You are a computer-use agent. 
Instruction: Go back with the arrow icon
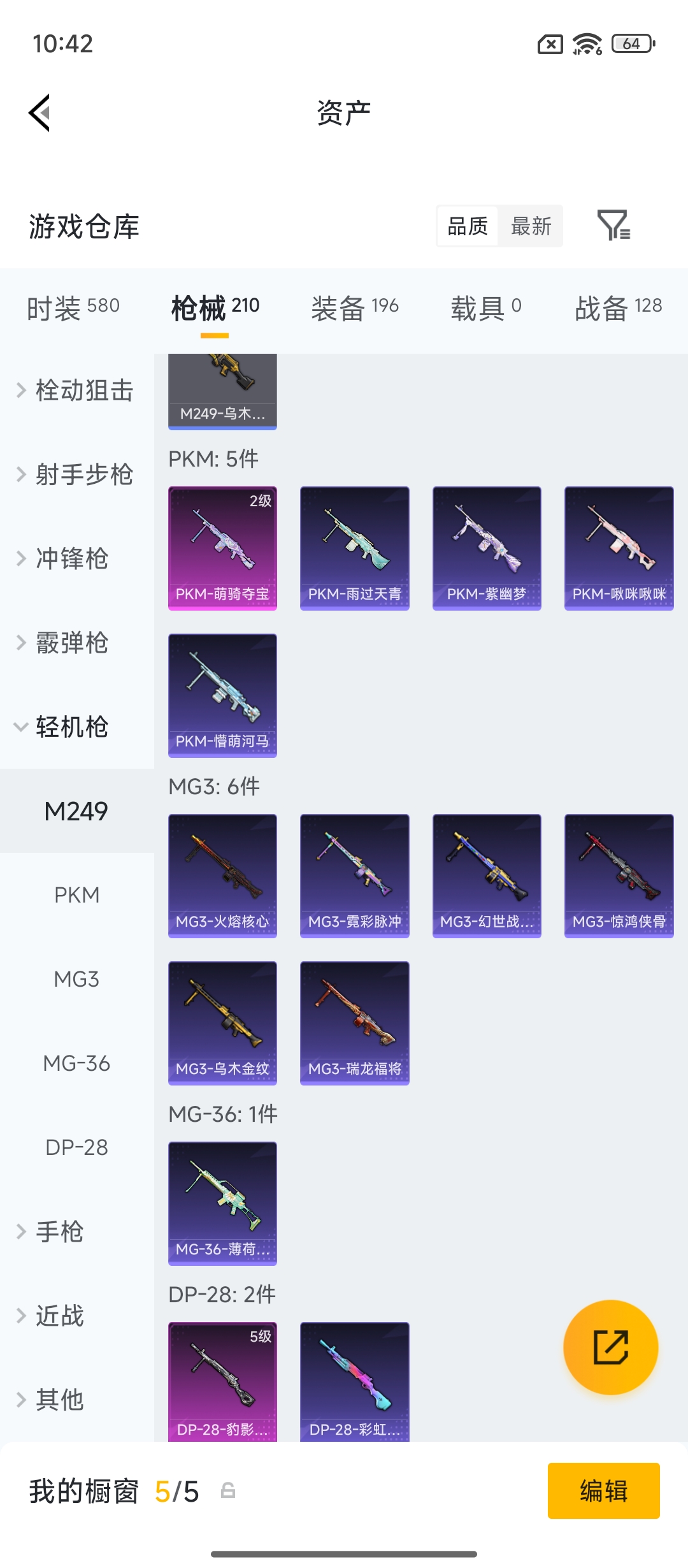point(39,113)
